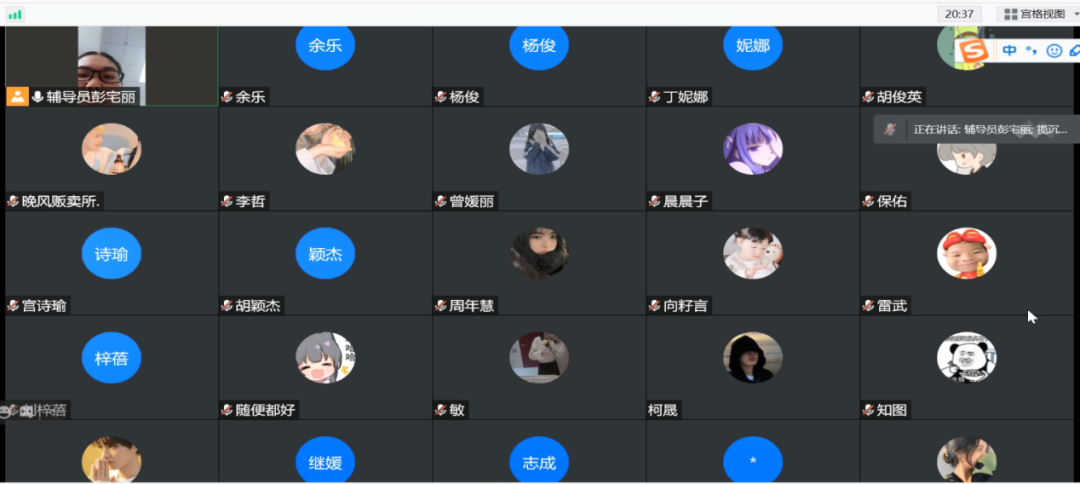Open the emoji icon in the Sogou input toolbar
Image resolution: width=1080 pixels, height=484 pixels.
pyautogui.click(x=1053, y=50)
